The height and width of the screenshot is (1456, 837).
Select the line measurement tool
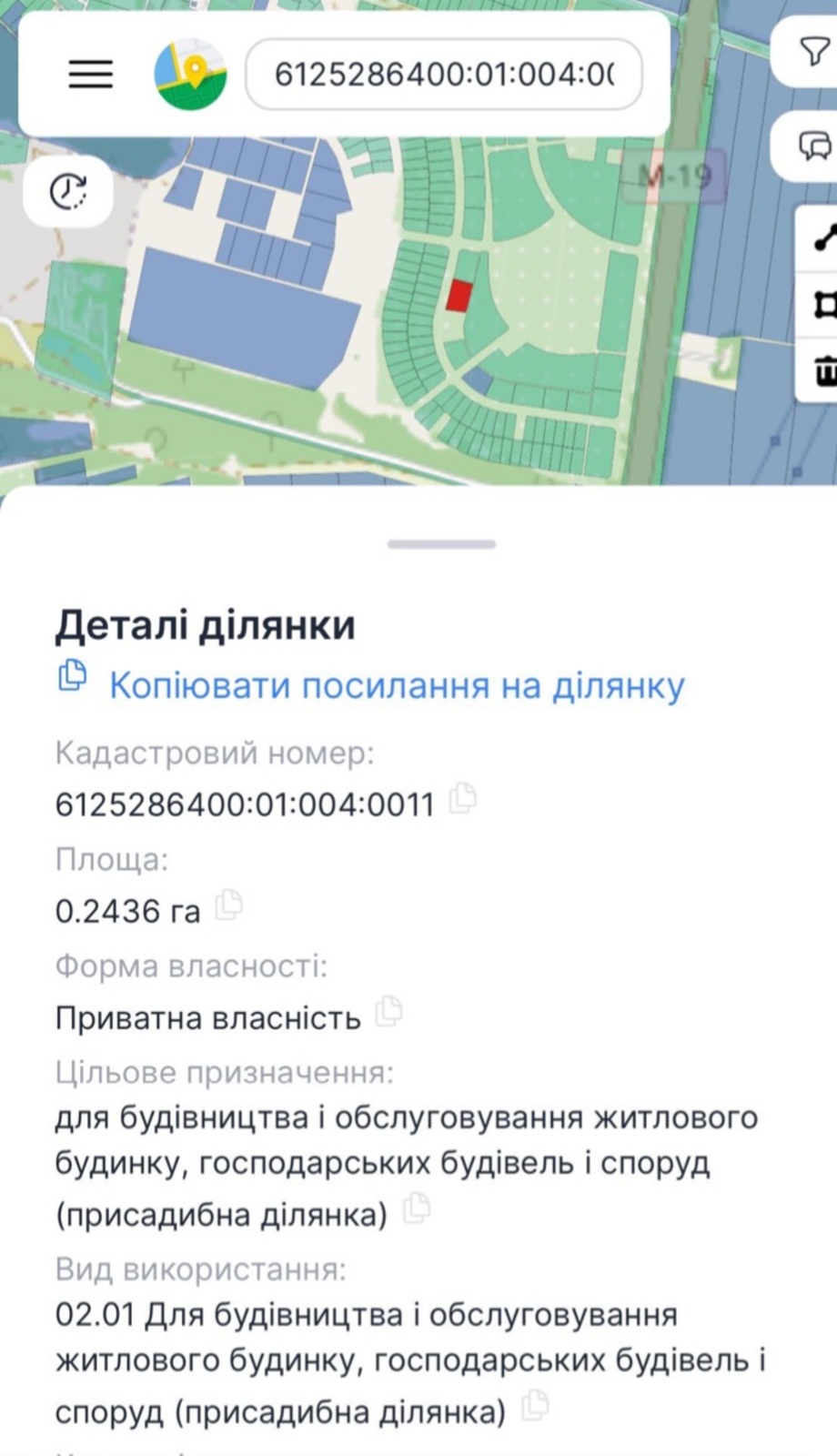(x=823, y=238)
